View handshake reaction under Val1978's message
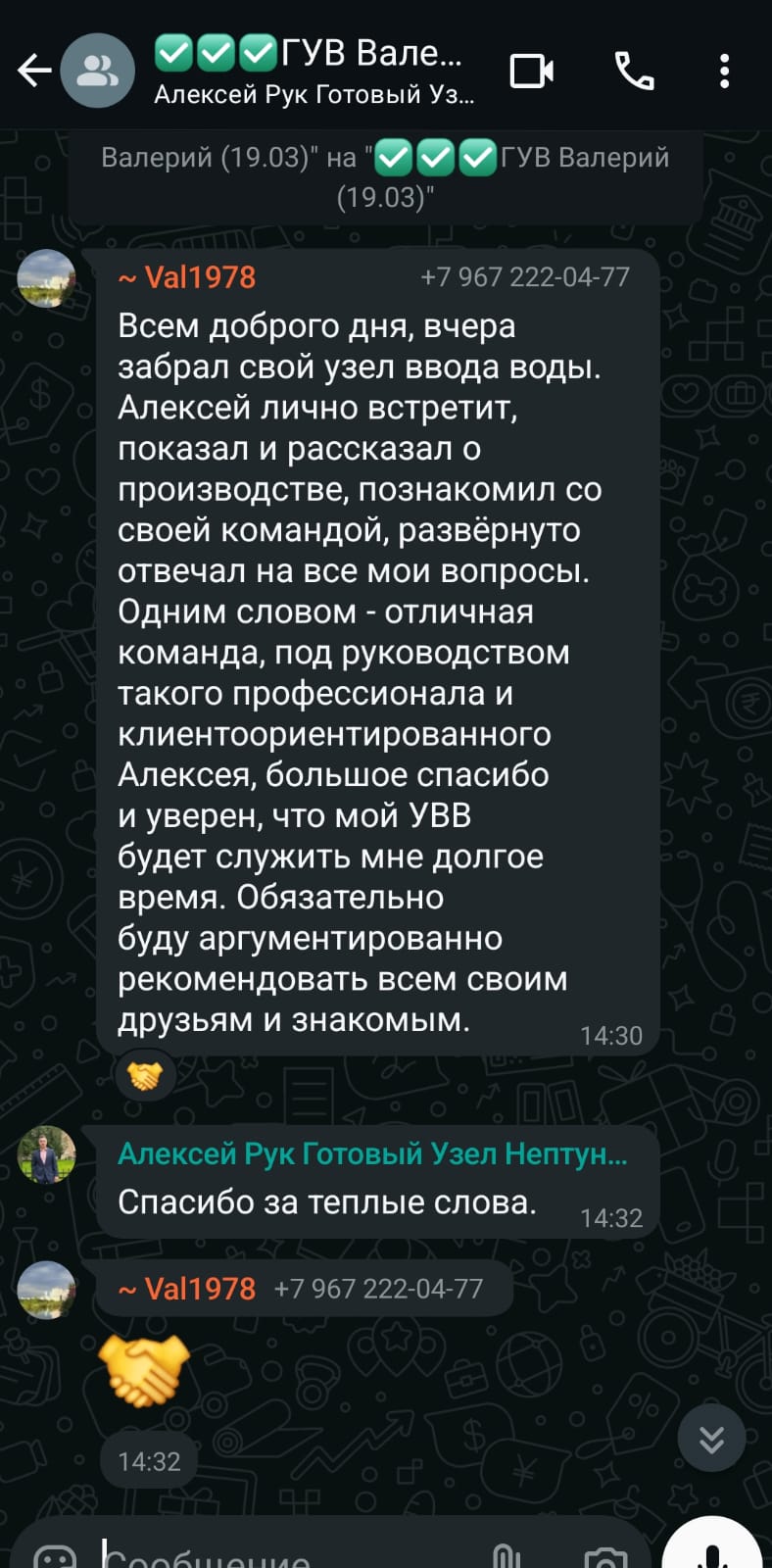772x1568 pixels. coord(146,1076)
